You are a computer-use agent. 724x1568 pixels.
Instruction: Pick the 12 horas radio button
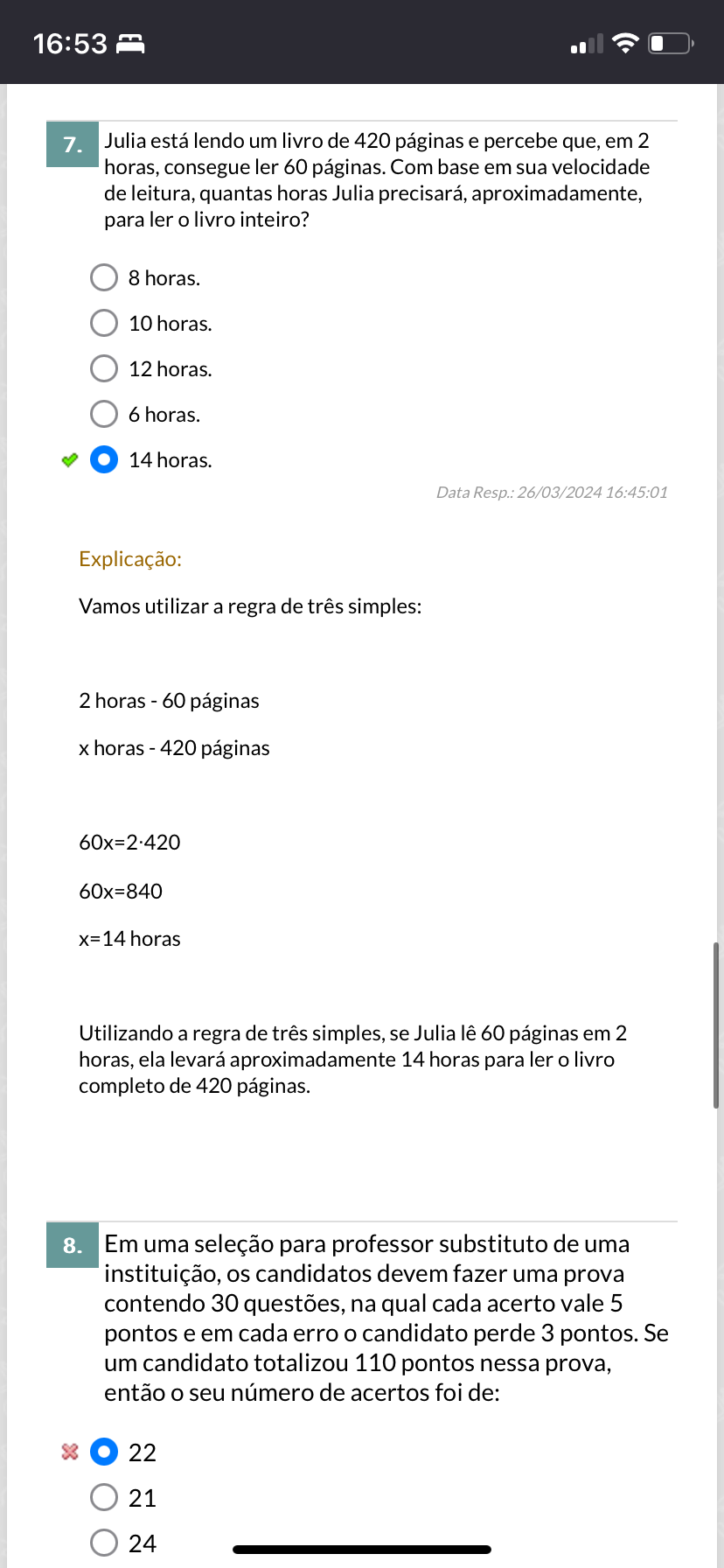104,368
